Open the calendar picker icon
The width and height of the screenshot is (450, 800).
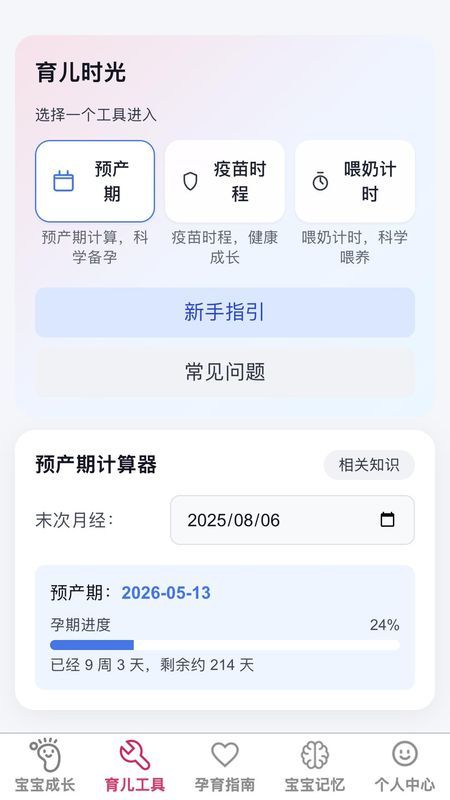(x=387, y=519)
